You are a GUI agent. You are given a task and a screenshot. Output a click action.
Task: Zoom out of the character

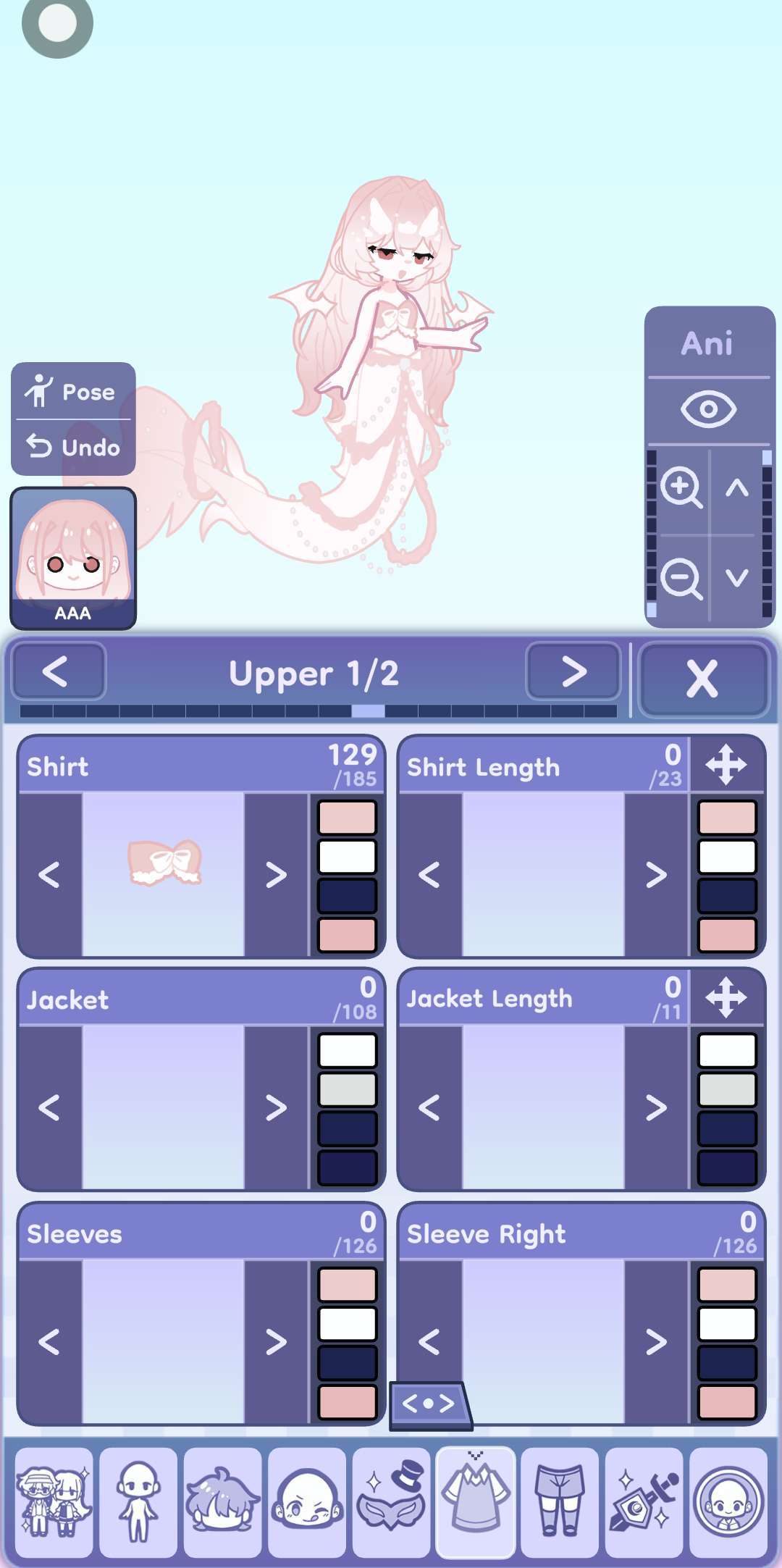(x=680, y=579)
